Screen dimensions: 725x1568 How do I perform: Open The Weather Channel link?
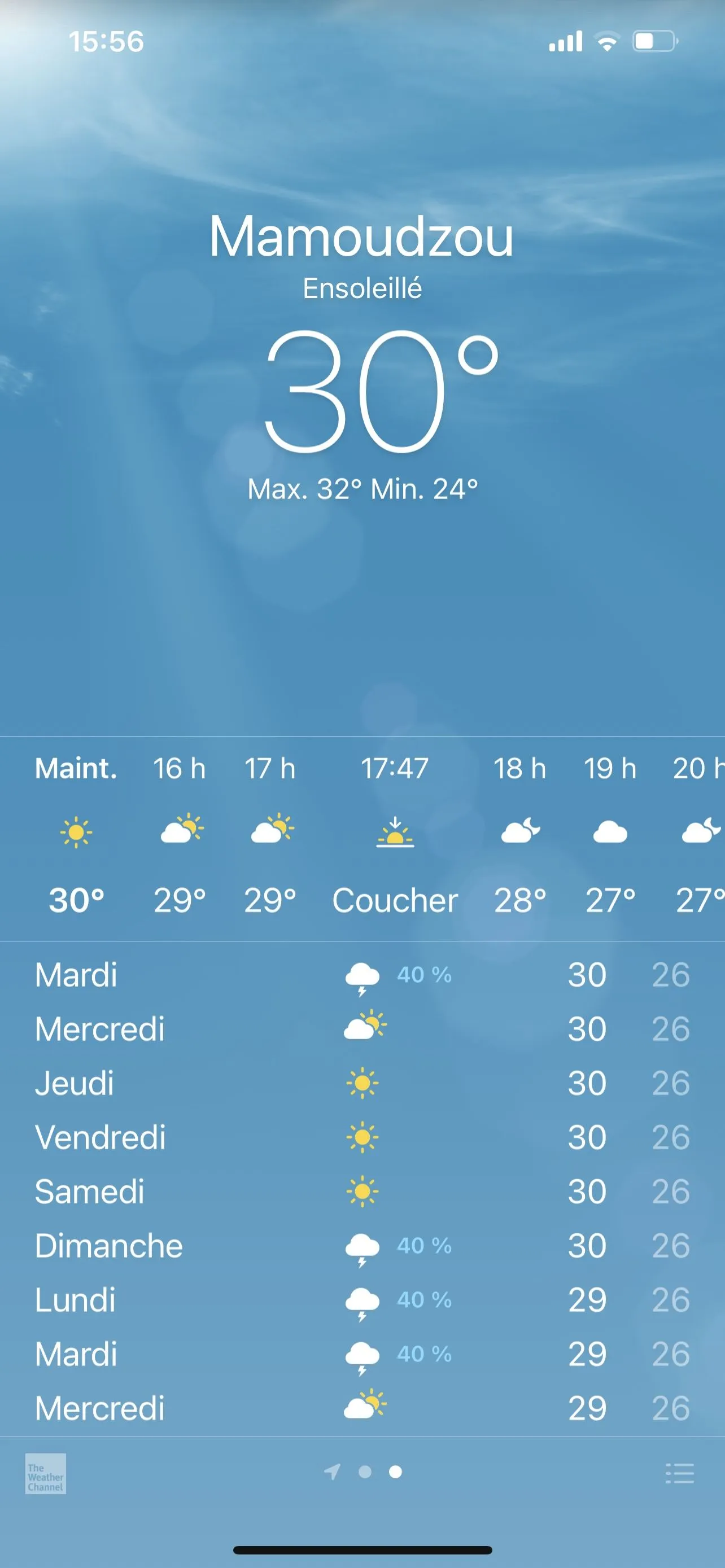(46, 1474)
